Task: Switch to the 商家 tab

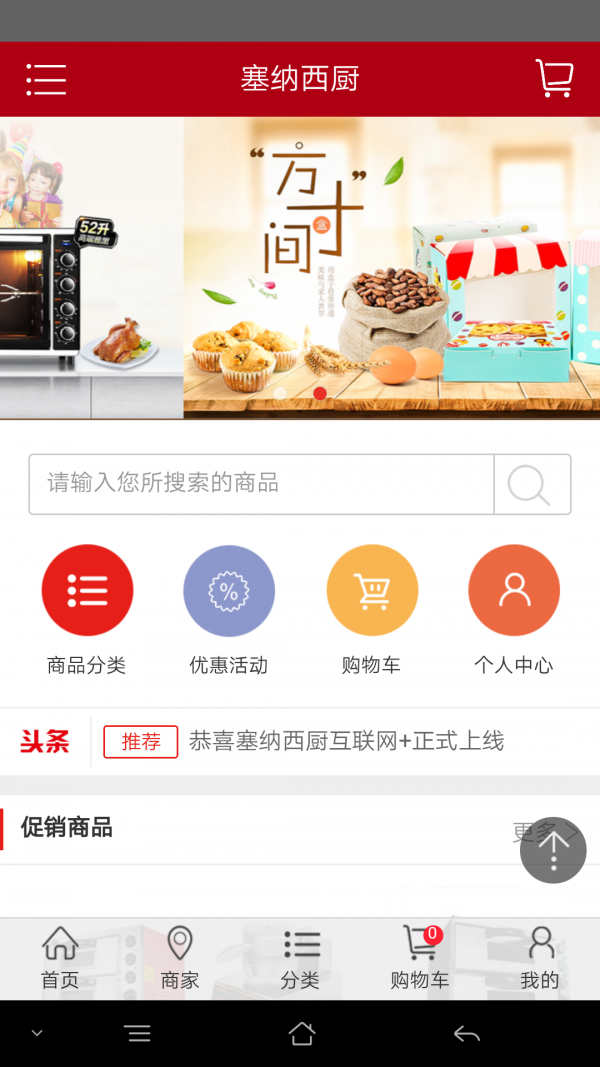Action: (x=180, y=958)
